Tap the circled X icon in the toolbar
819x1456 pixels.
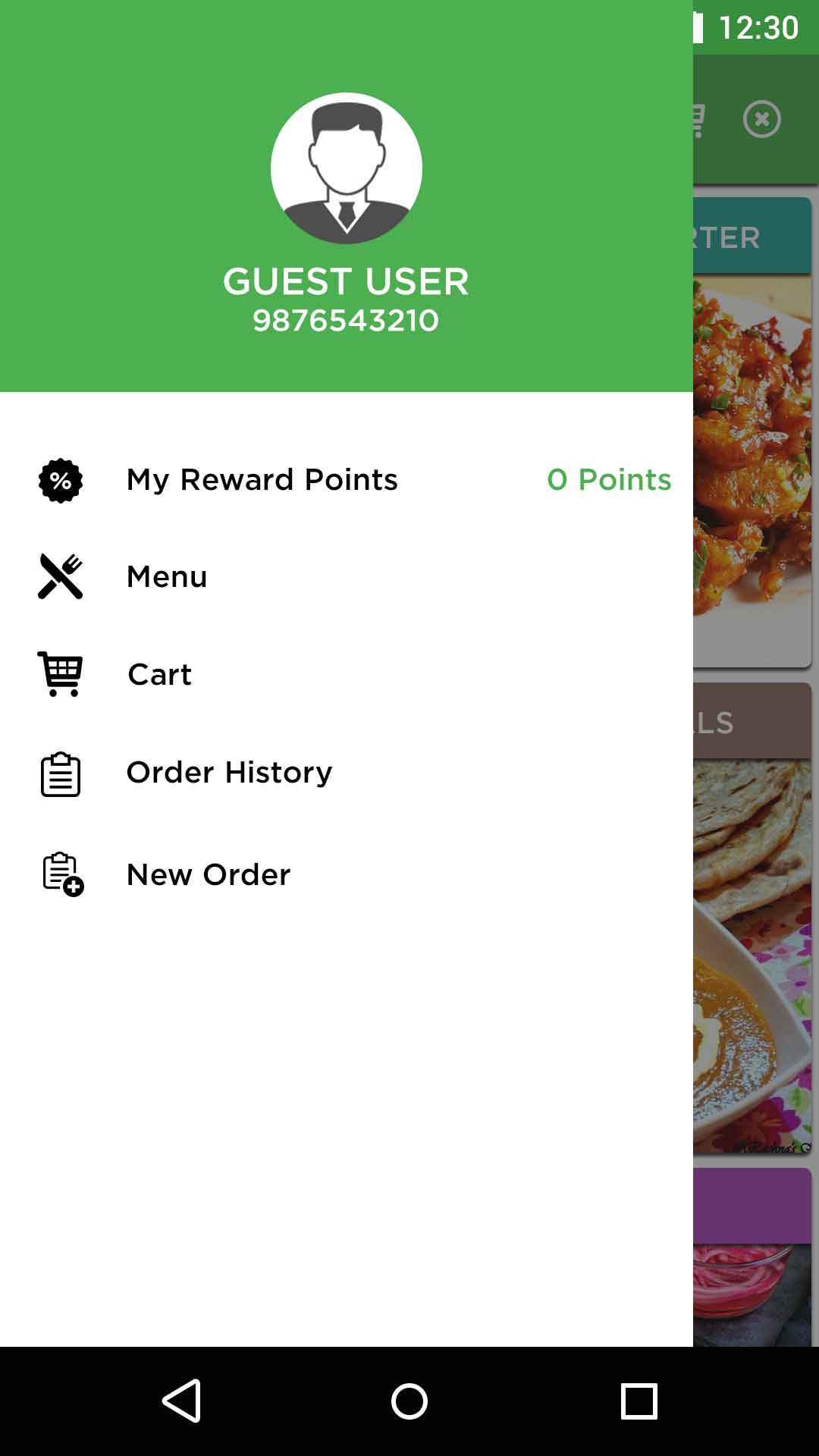(761, 120)
